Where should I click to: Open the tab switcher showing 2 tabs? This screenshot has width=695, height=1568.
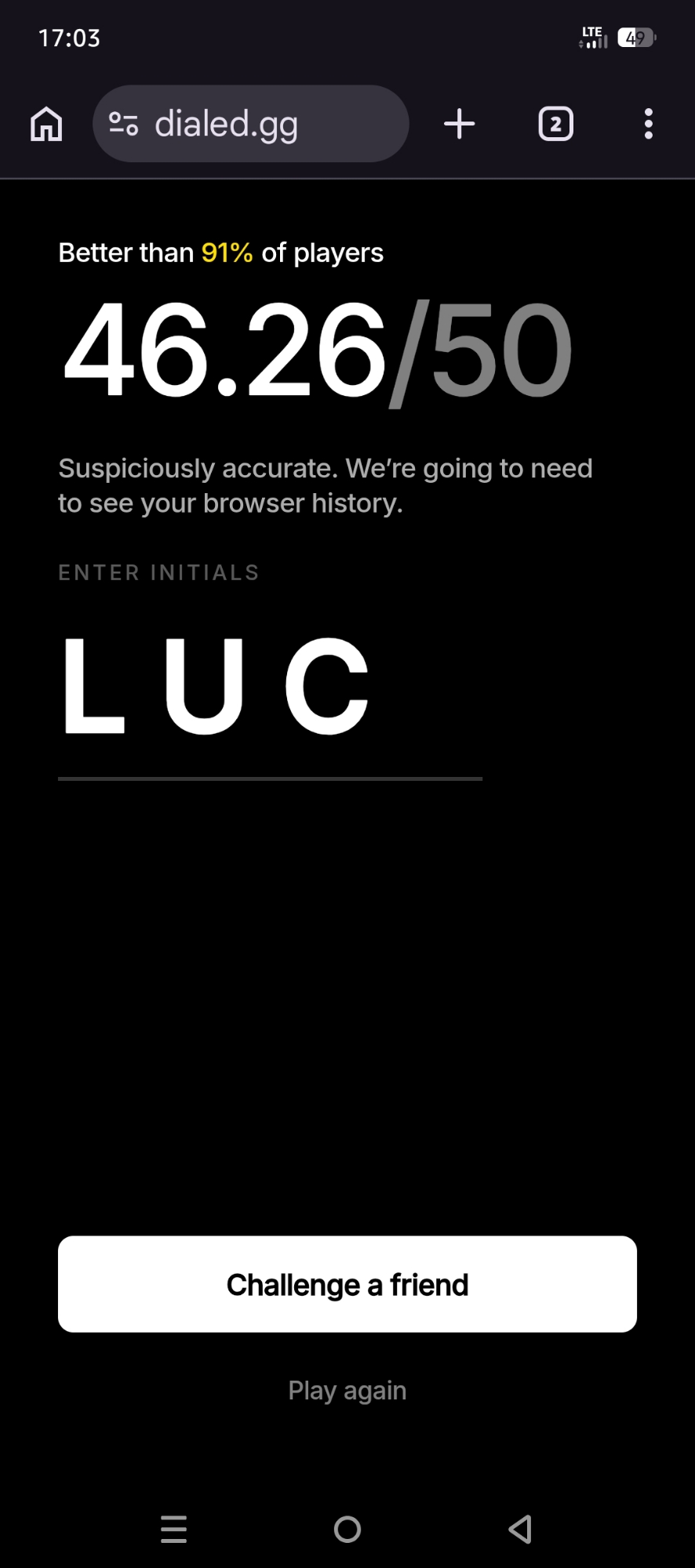point(555,124)
